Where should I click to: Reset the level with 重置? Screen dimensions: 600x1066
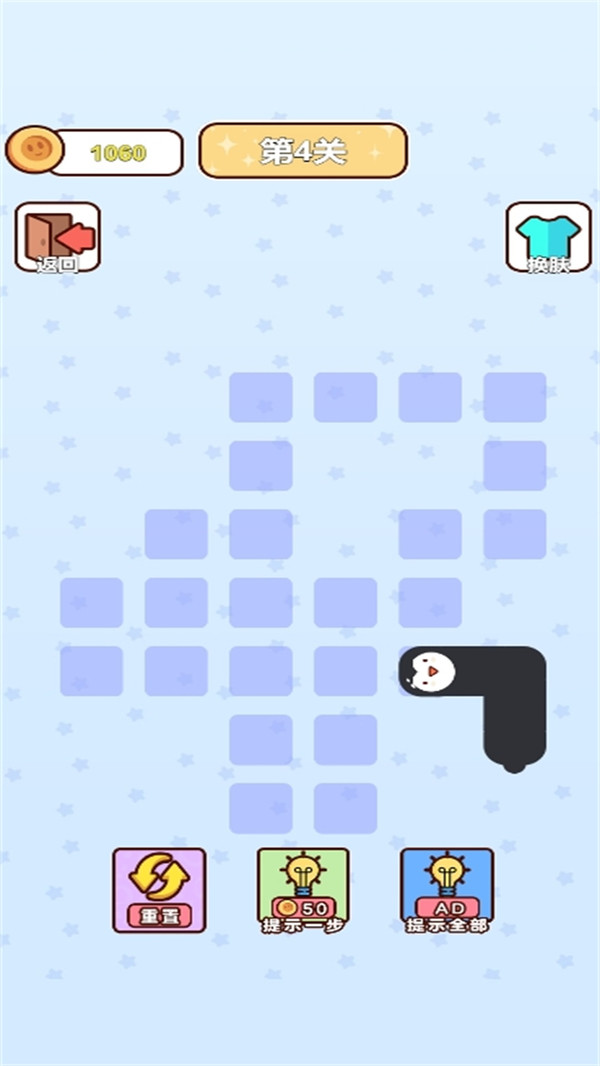(159, 890)
